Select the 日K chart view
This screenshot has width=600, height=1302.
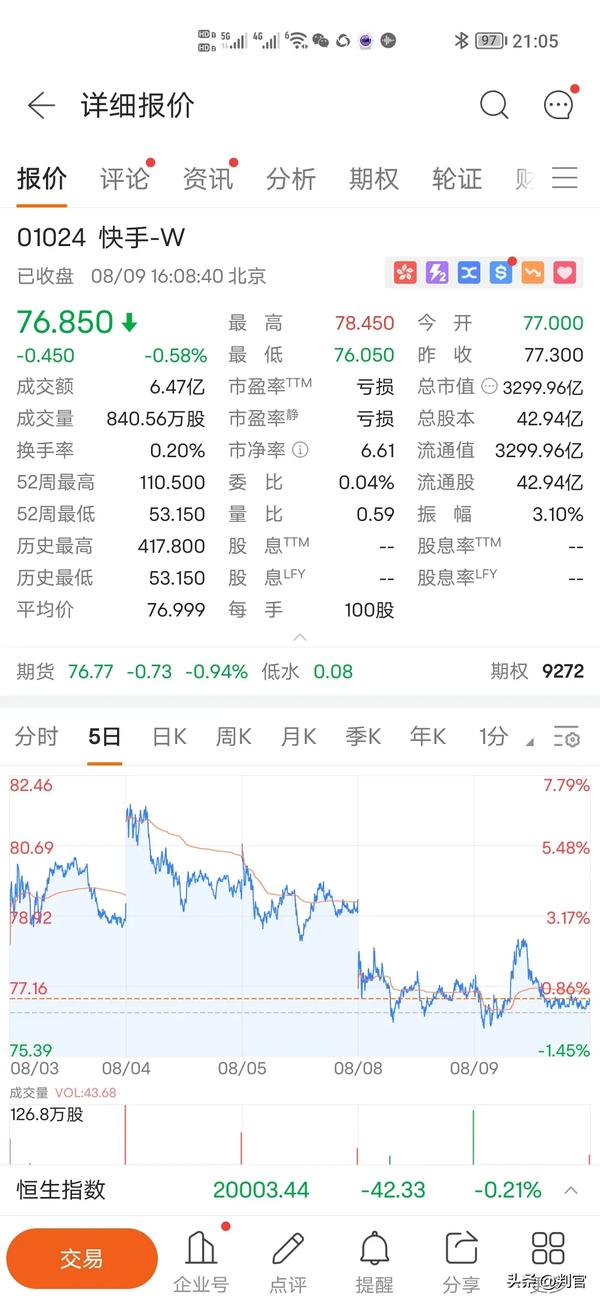[x=169, y=737]
